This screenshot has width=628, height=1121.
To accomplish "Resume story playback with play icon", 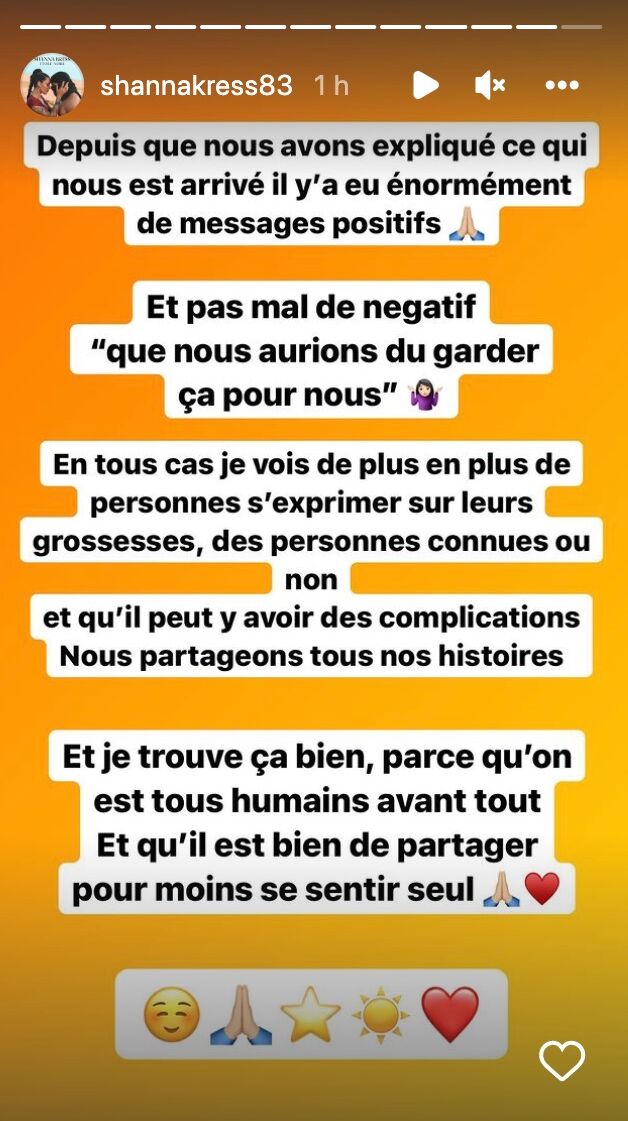I will pyautogui.click(x=426, y=85).
